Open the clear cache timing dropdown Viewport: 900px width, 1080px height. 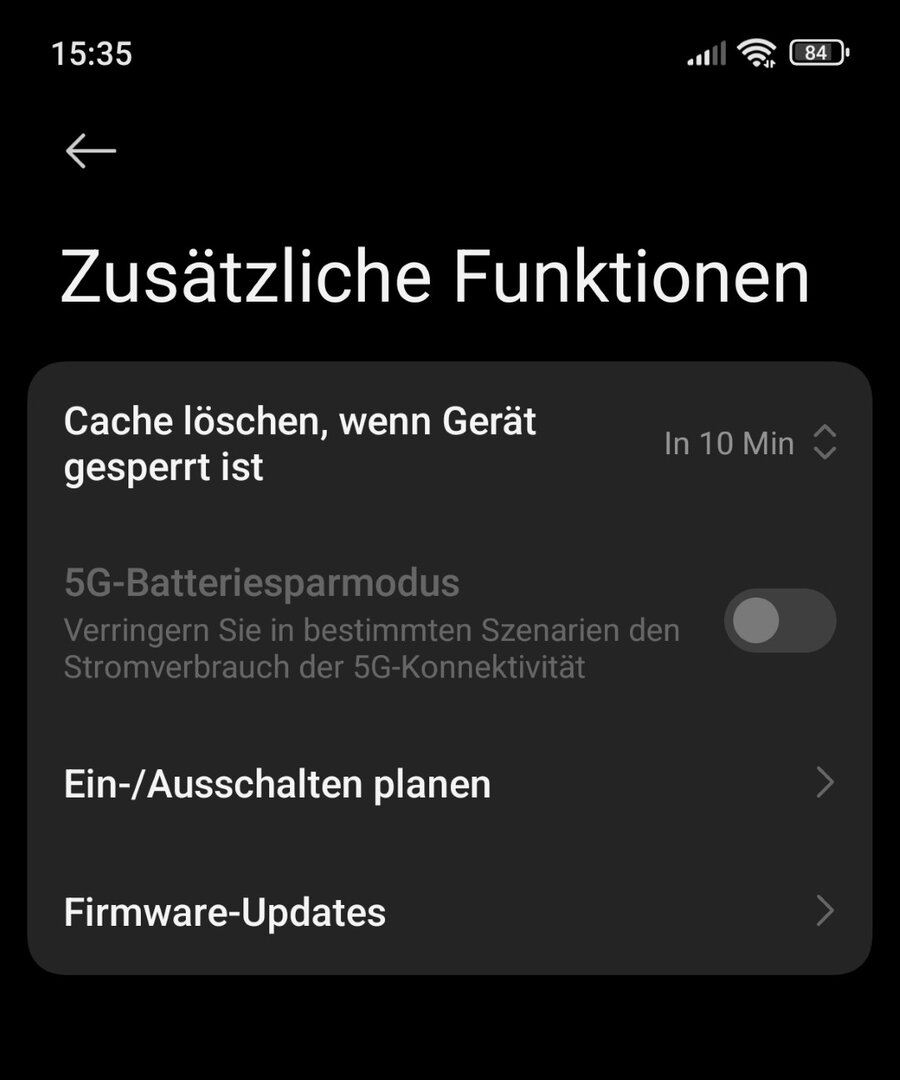tap(749, 443)
